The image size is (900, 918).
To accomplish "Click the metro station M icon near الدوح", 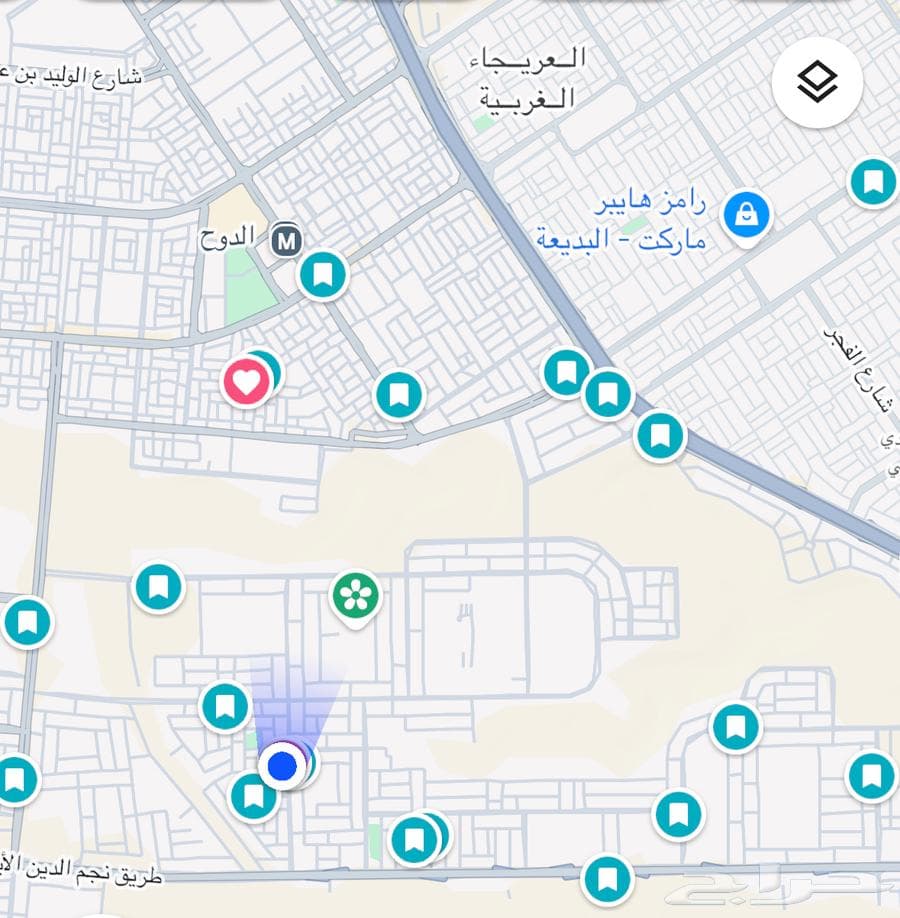I will click(288, 240).
